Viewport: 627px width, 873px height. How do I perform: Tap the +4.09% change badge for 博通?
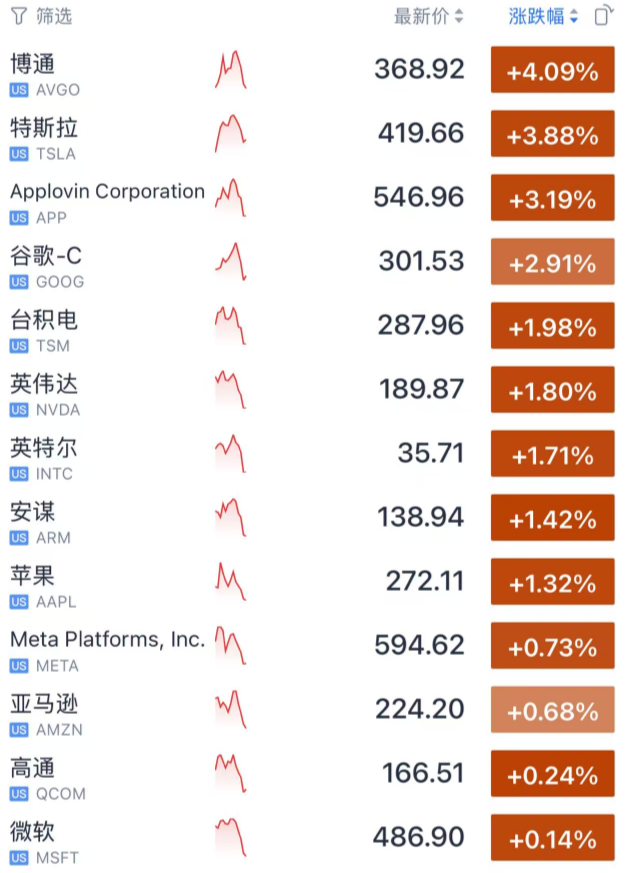click(x=552, y=70)
